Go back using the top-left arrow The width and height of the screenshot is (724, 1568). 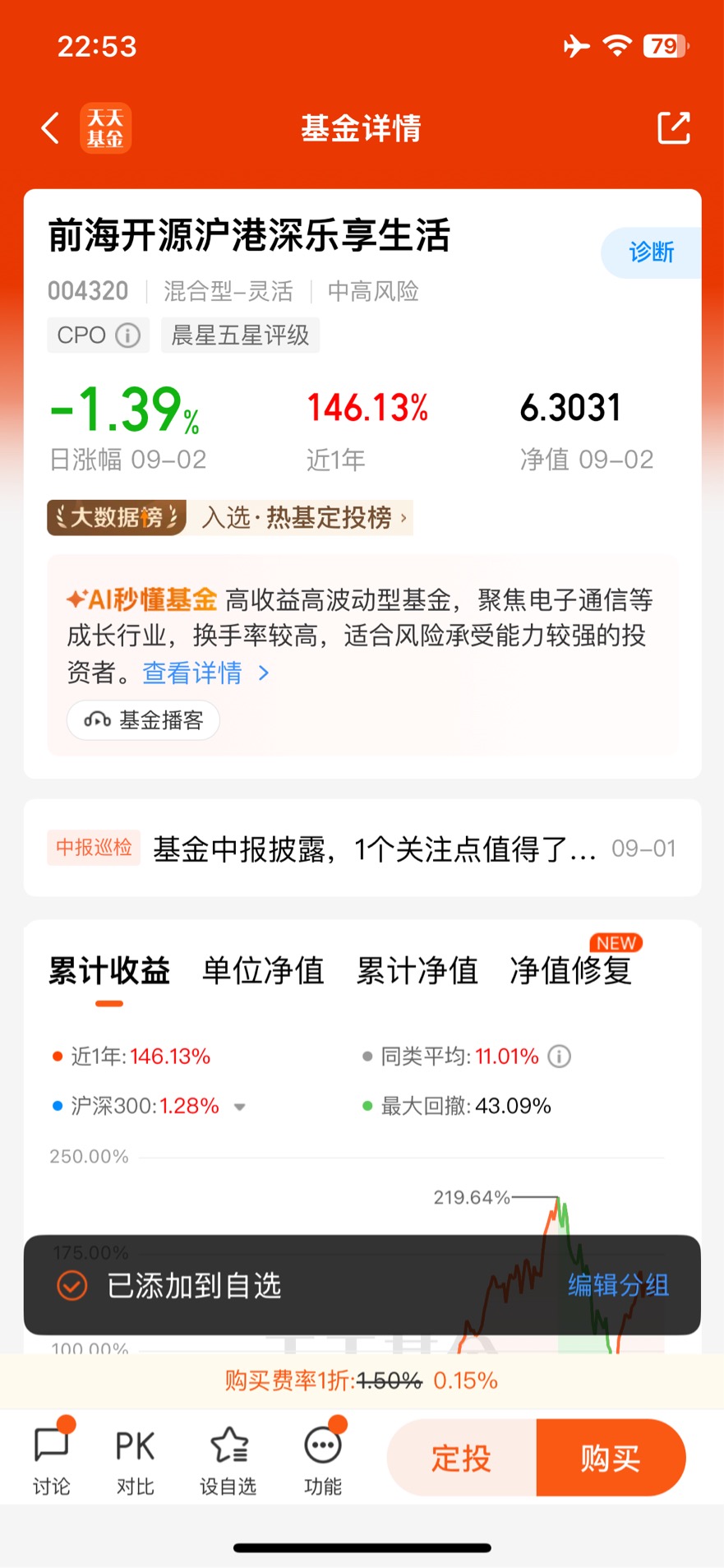[51, 128]
